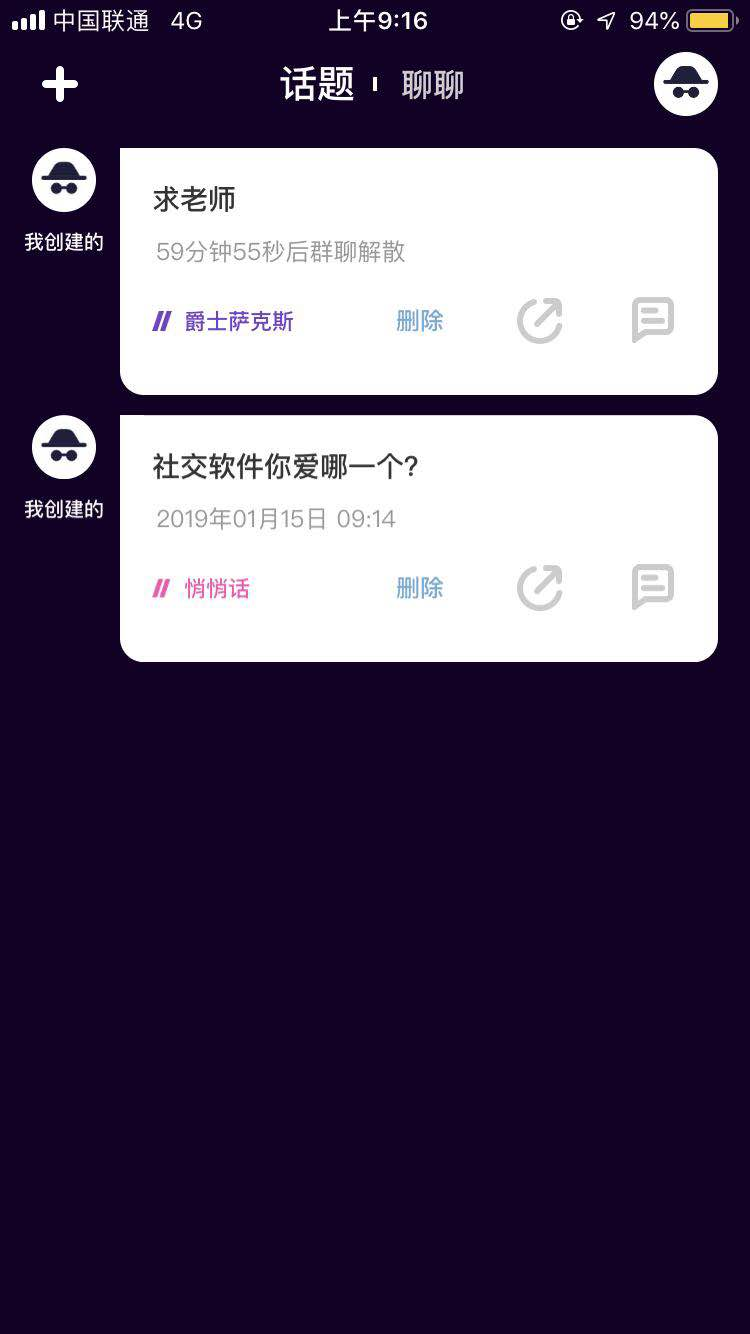Open comments for 求老师 topic
Screen dimensions: 750x1334
(x=653, y=321)
